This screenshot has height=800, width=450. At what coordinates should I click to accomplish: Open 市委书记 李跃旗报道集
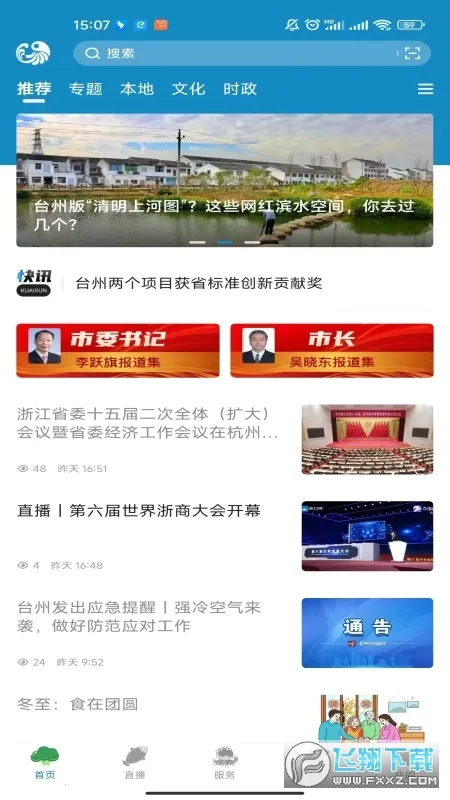tap(118, 351)
